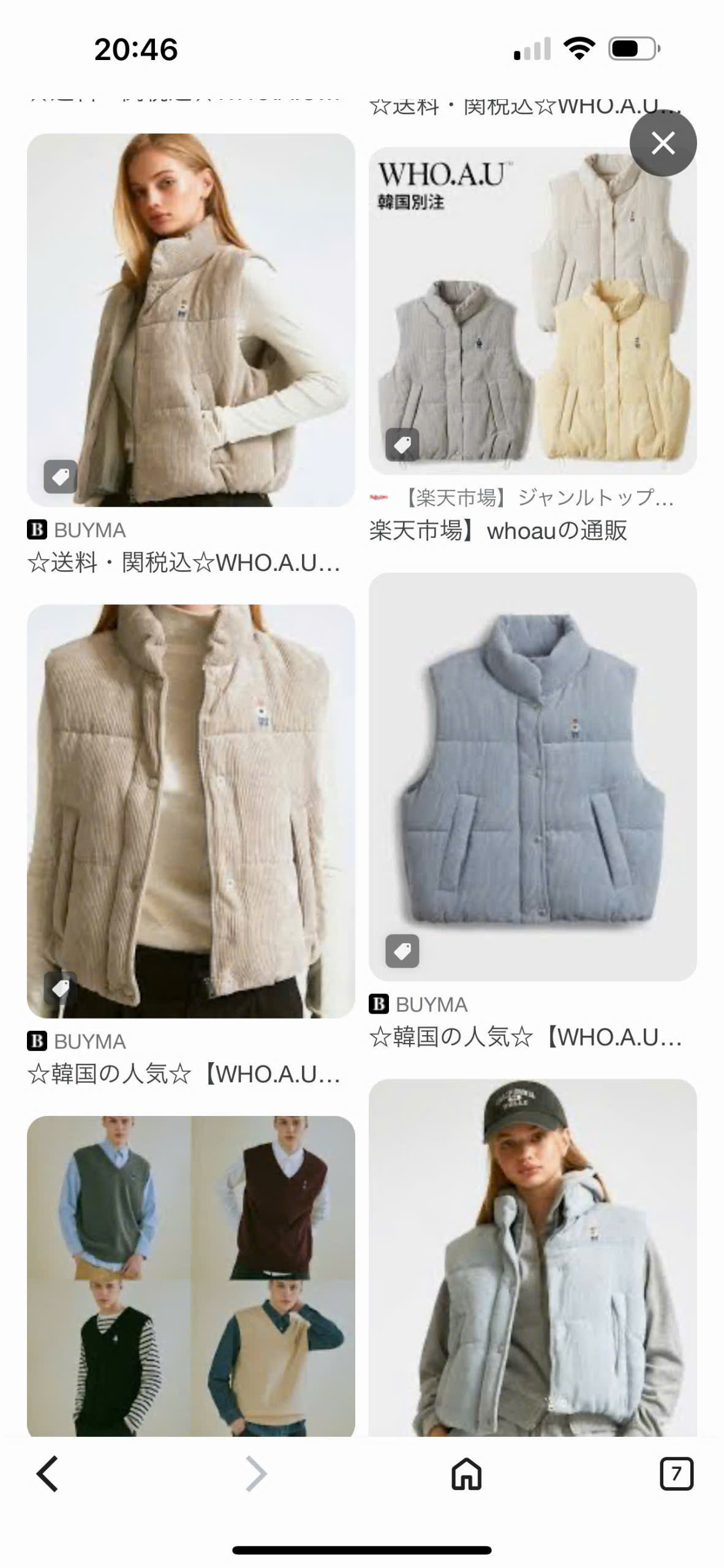
Task: Select the BUYMA favicon beside the first result
Action: [36, 530]
